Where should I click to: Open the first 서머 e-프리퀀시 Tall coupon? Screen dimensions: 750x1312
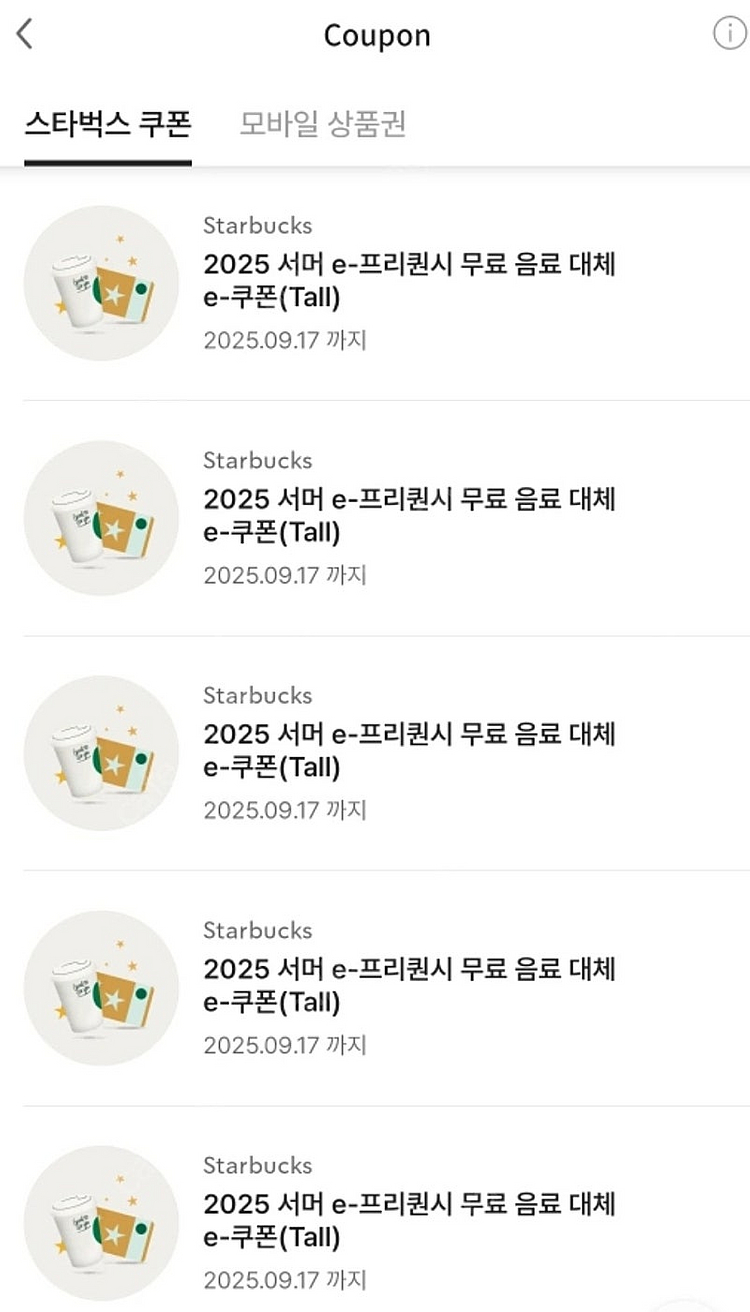click(x=408, y=282)
